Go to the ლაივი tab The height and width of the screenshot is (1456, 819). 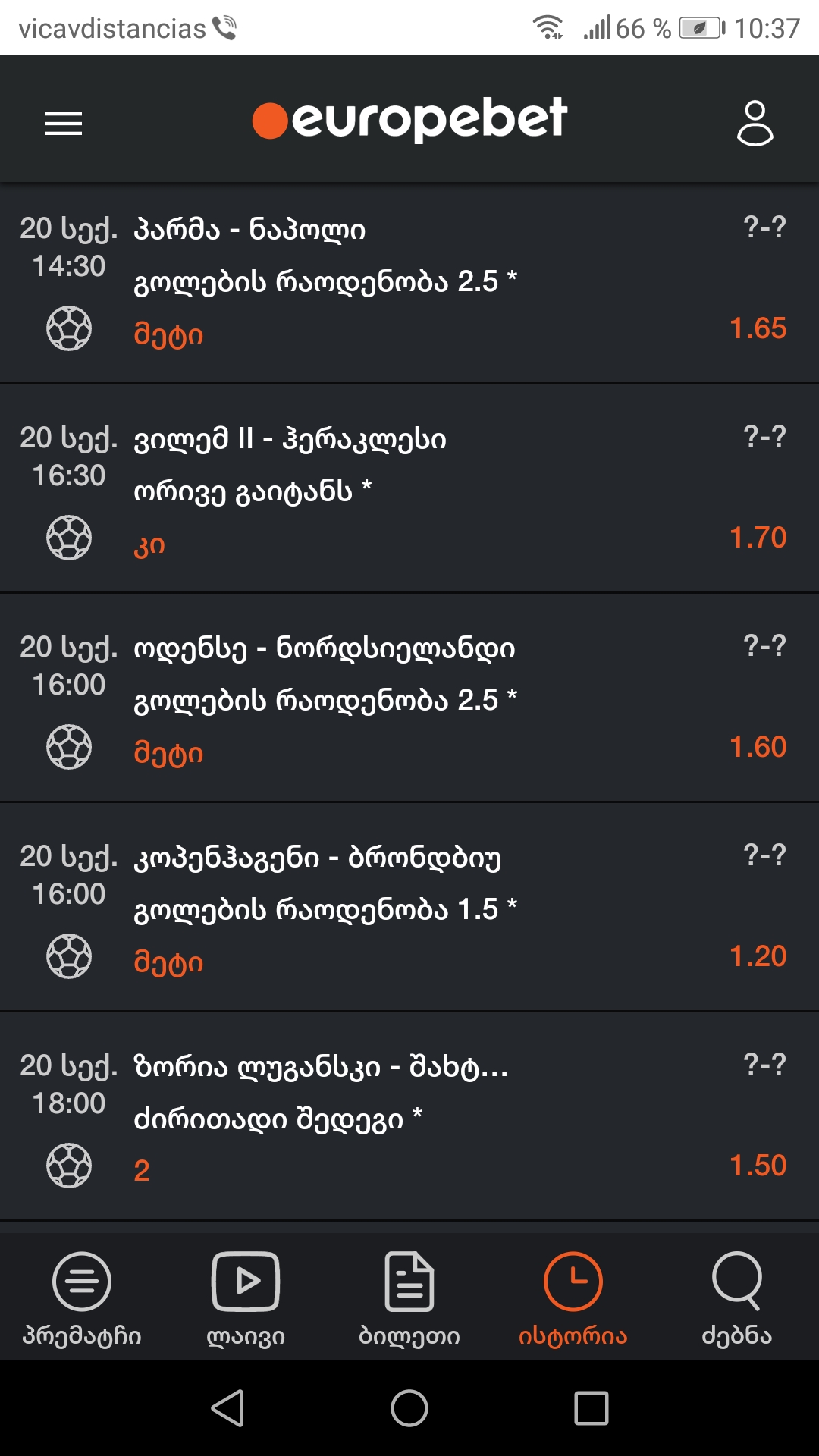tap(246, 1298)
